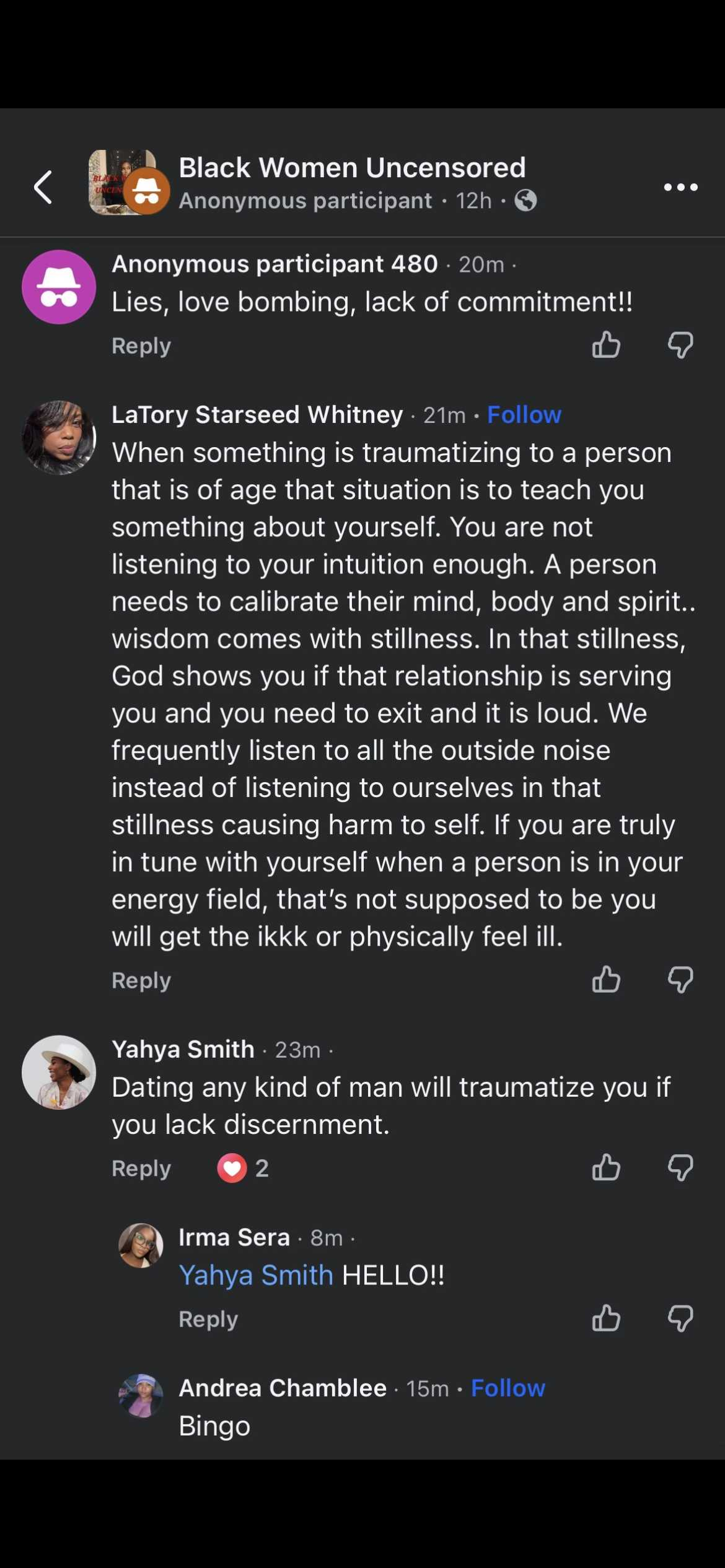Upvote Anonymous participant 480's comment
Viewport: 725px width, 1568px height.
(x=605, y=345)
